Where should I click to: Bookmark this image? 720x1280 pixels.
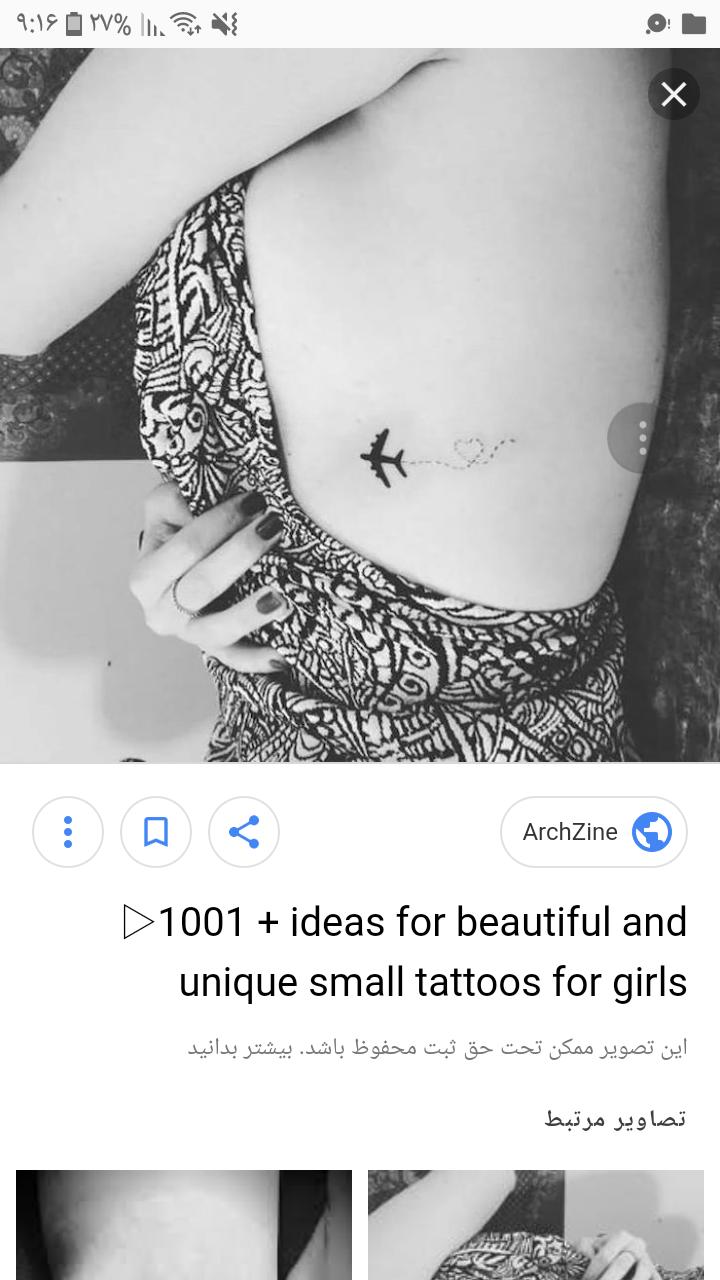[156, 831]
